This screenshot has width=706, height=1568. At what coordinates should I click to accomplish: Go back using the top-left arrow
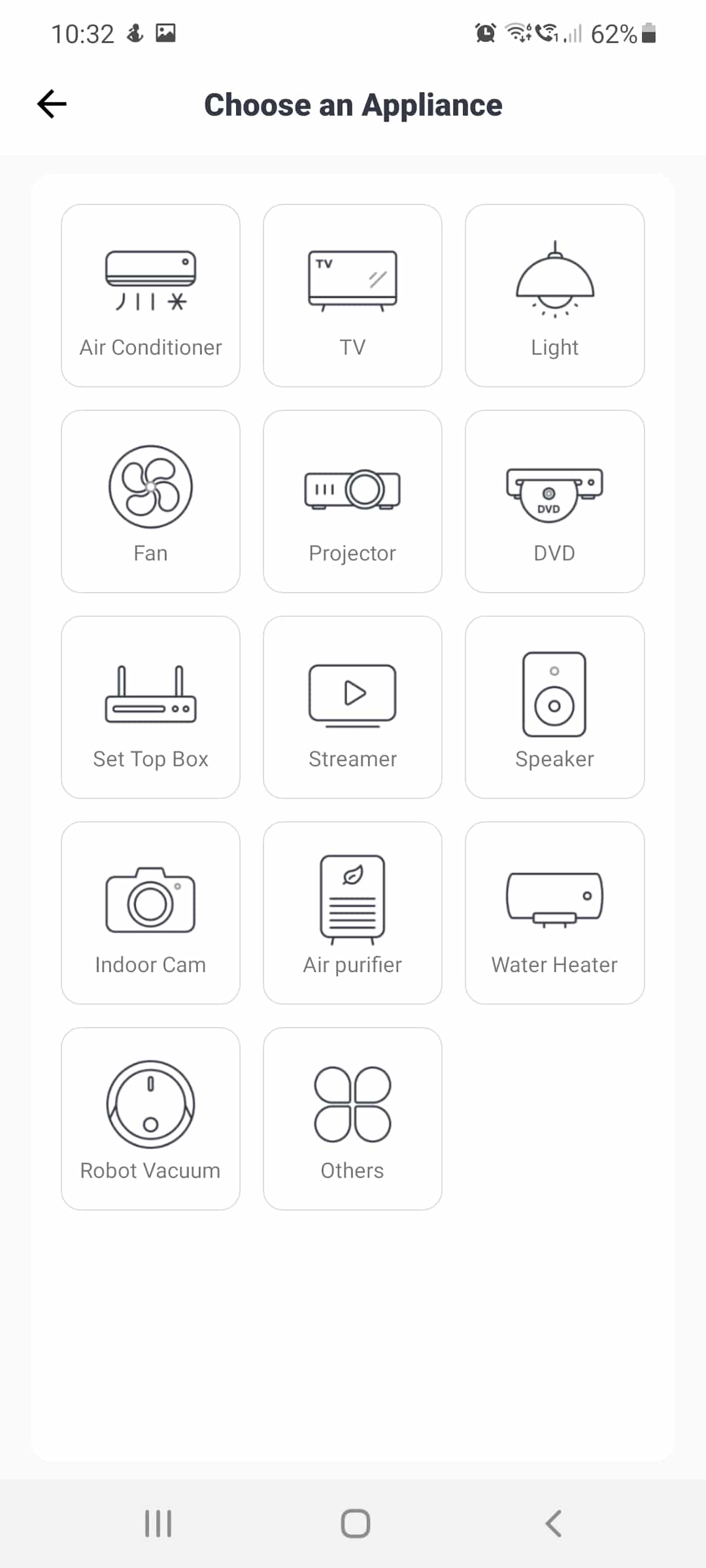(x=52, y=105)
